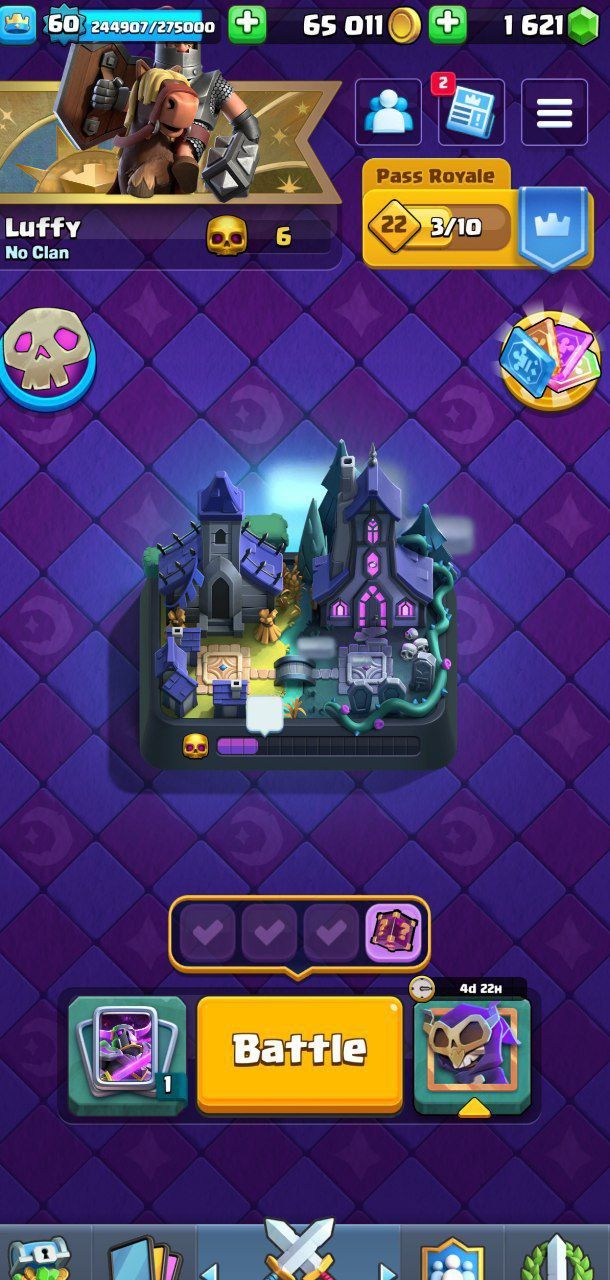Change the battle deck card slot
This screenshot has height=1280, width=610.
[x=127, y=1054]
